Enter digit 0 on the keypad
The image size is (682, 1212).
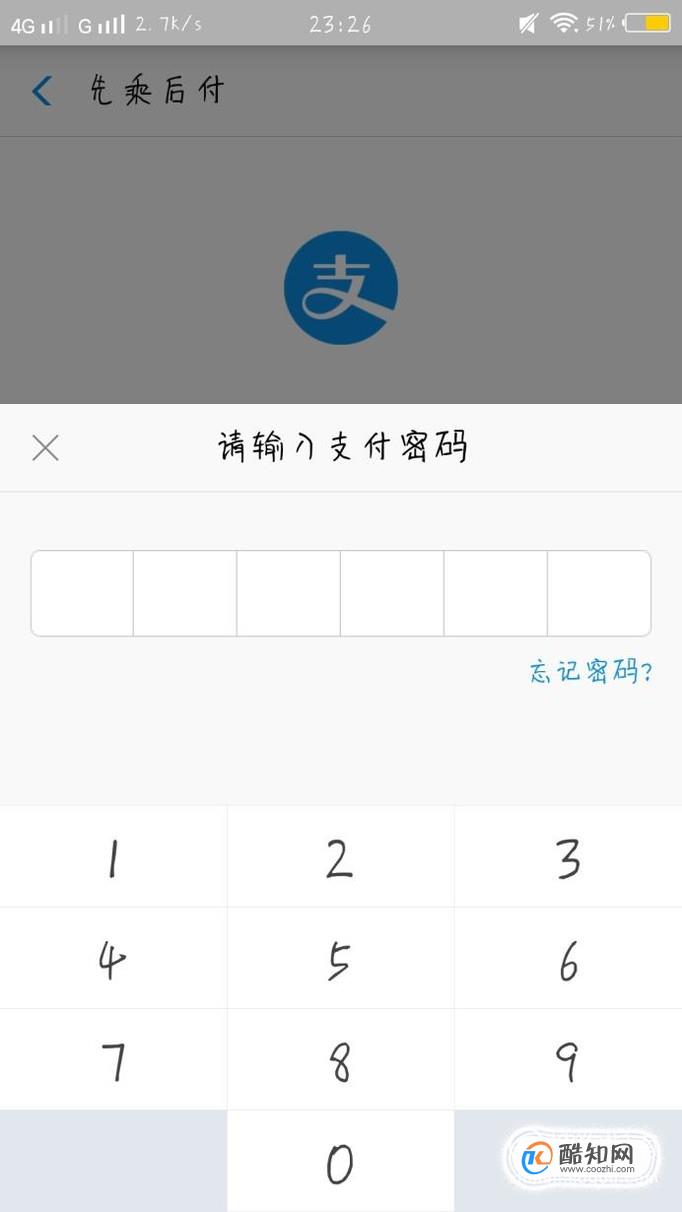340,1162
